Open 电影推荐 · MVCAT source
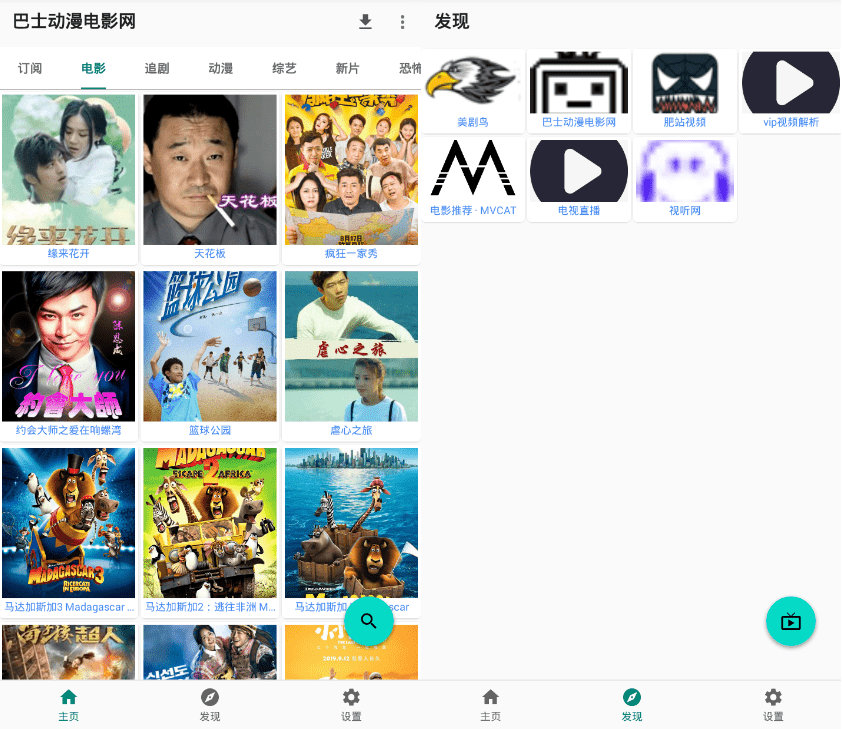The image size is (842, 729). tap(472, 179)
